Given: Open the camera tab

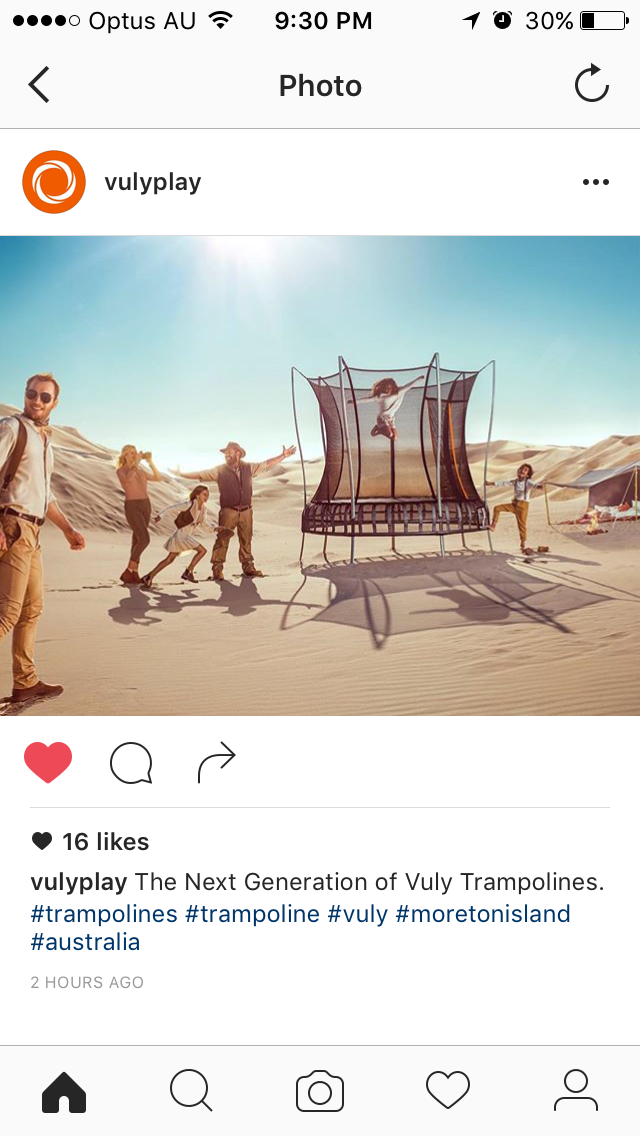Looking at the screenshot, I should click(320, 1091).
